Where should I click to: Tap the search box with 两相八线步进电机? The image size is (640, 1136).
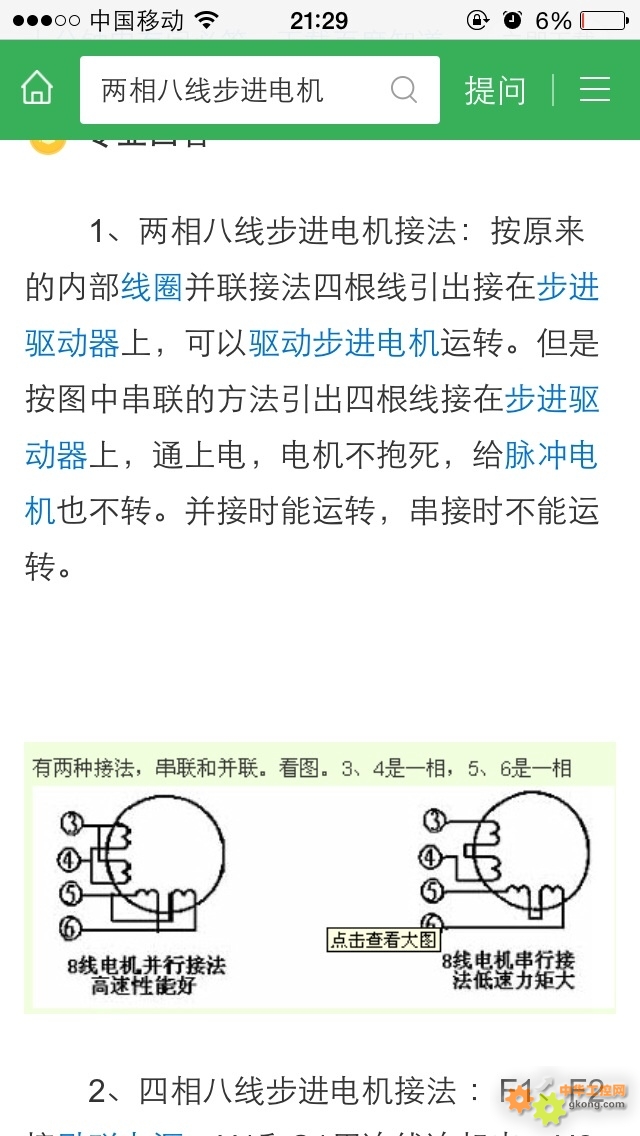259,90
